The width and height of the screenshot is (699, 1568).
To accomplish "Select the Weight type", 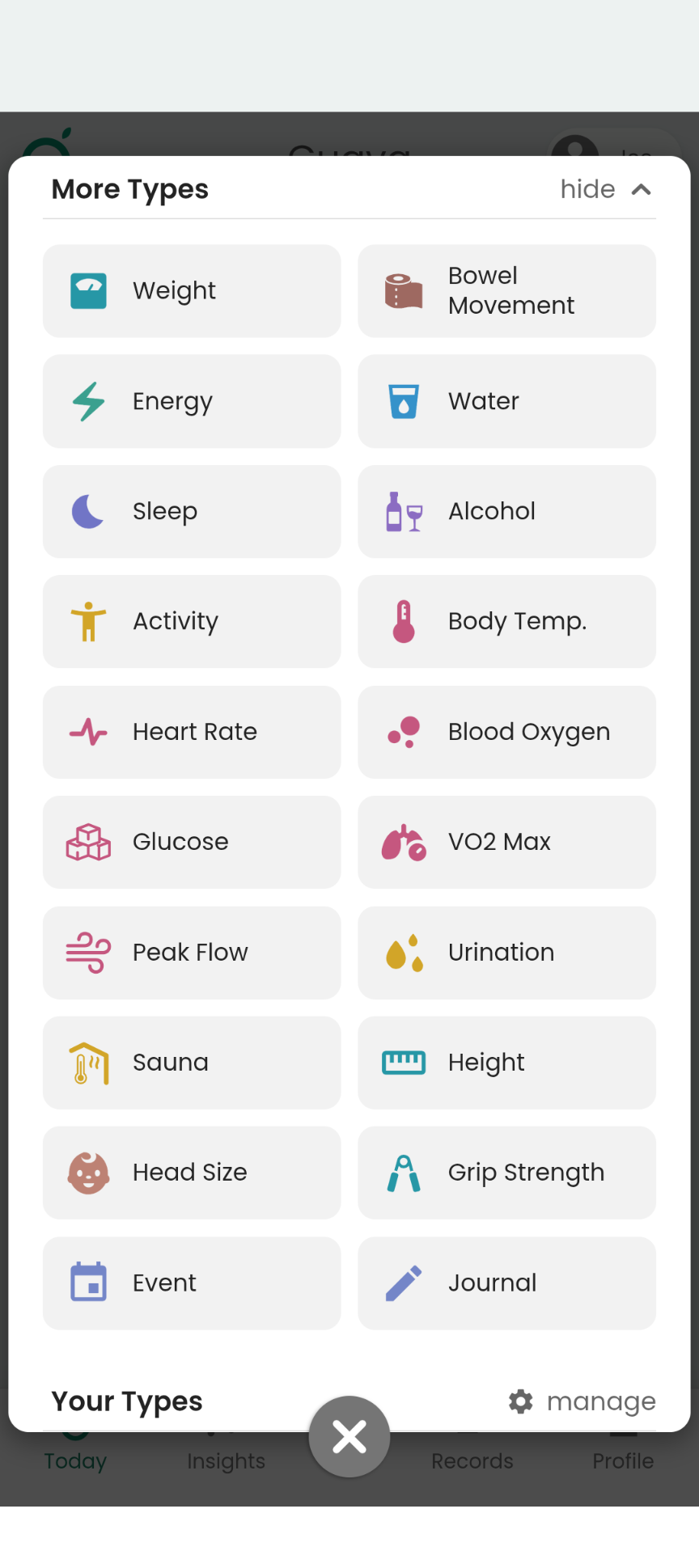I will click(192, 291).
